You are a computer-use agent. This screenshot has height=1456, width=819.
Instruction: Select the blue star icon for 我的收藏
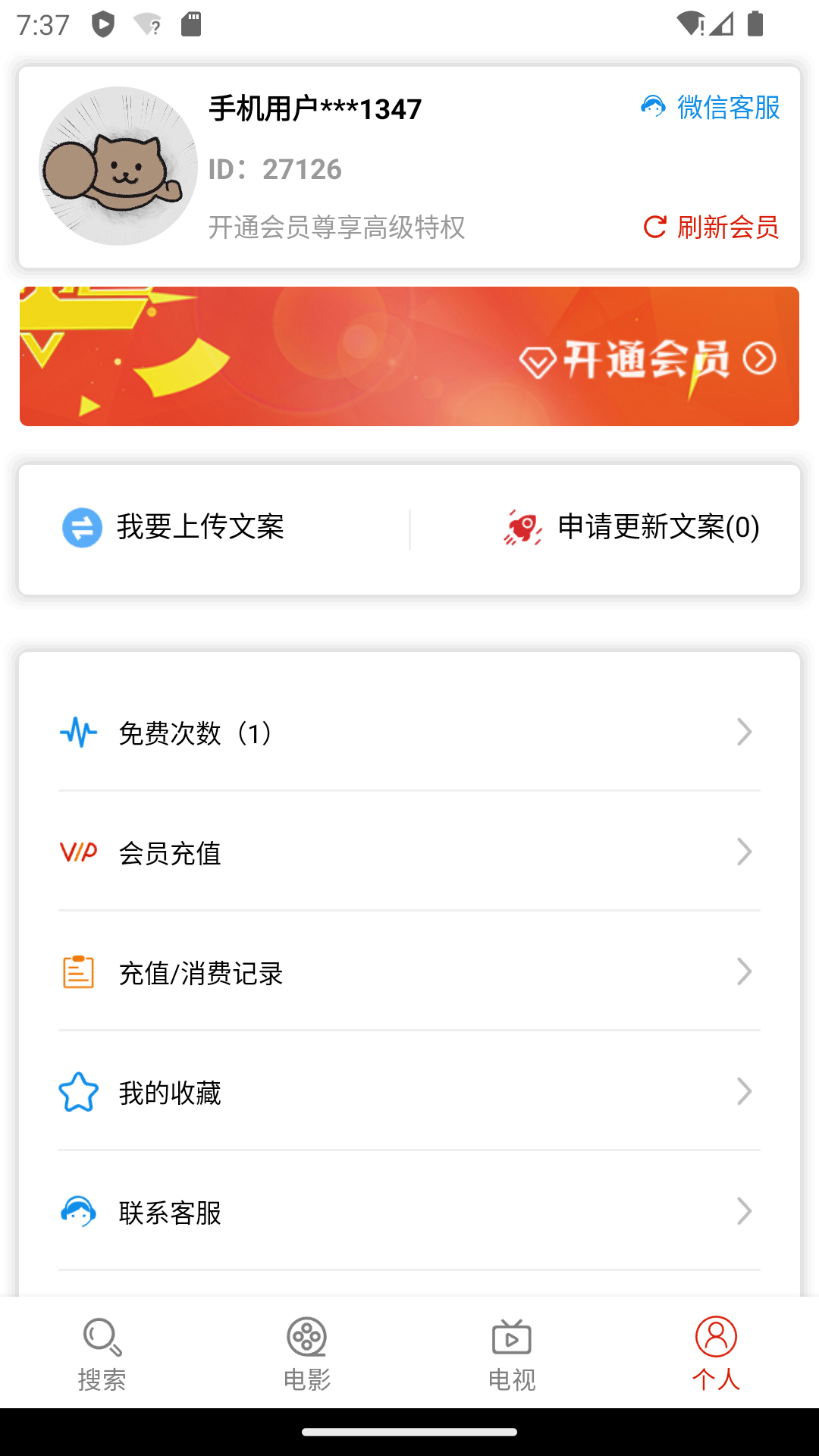pyautogui.click(x=78, y=1092)
